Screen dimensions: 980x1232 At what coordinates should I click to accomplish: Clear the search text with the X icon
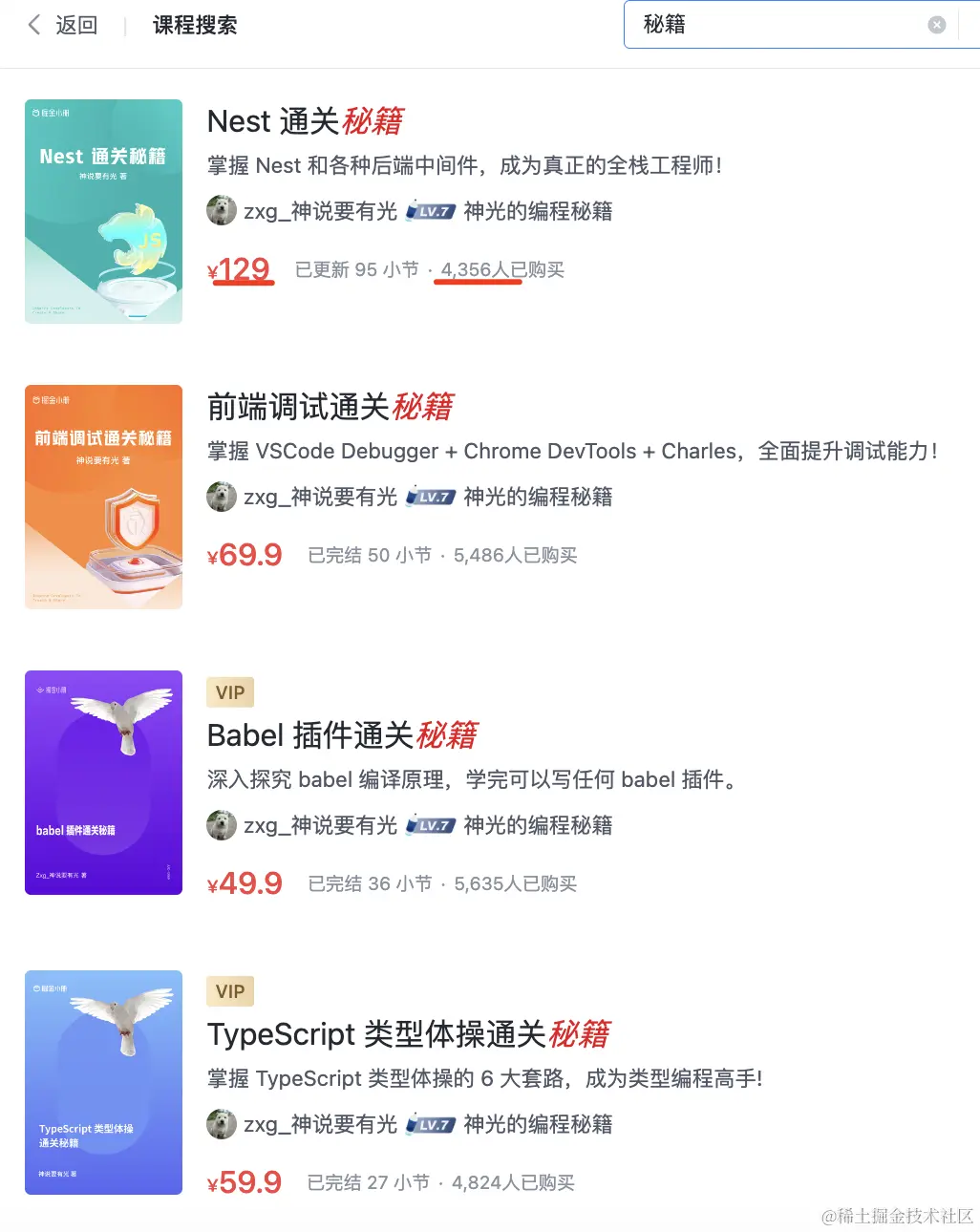[937, 25]
